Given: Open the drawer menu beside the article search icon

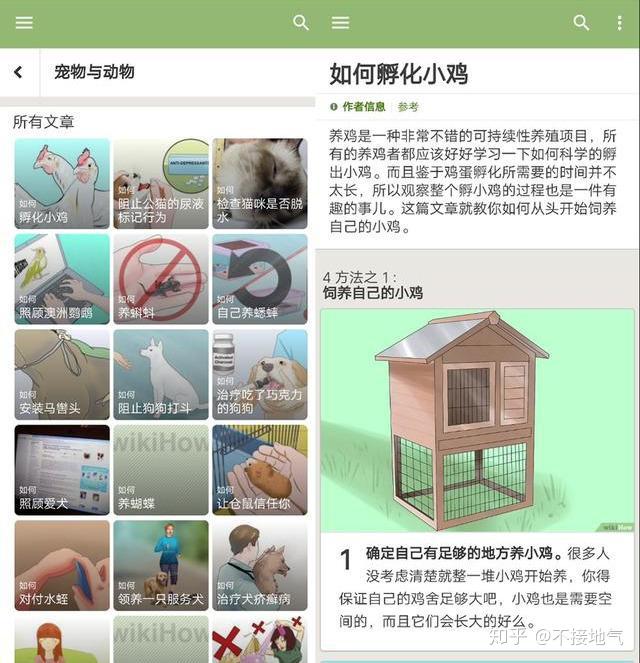Looking at the screenshot, I should (340, 22).
